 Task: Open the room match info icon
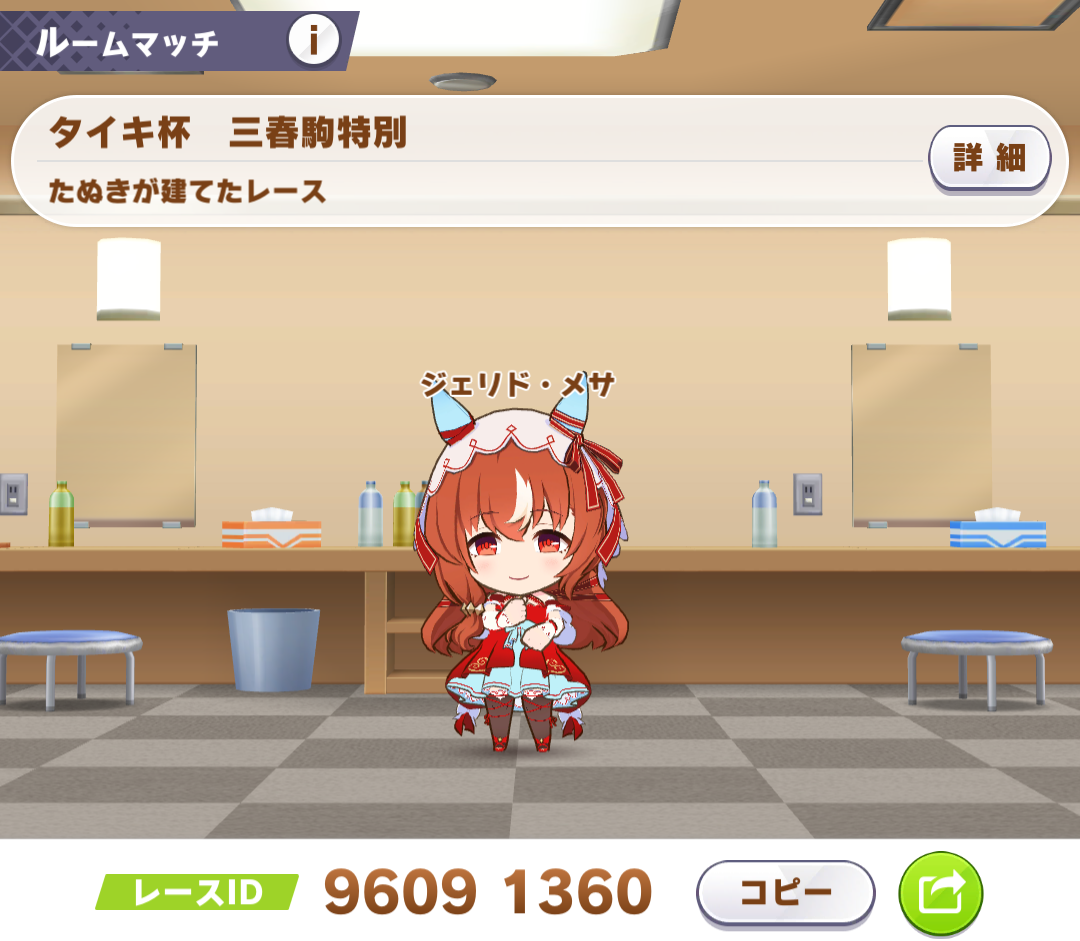(313, 41)
